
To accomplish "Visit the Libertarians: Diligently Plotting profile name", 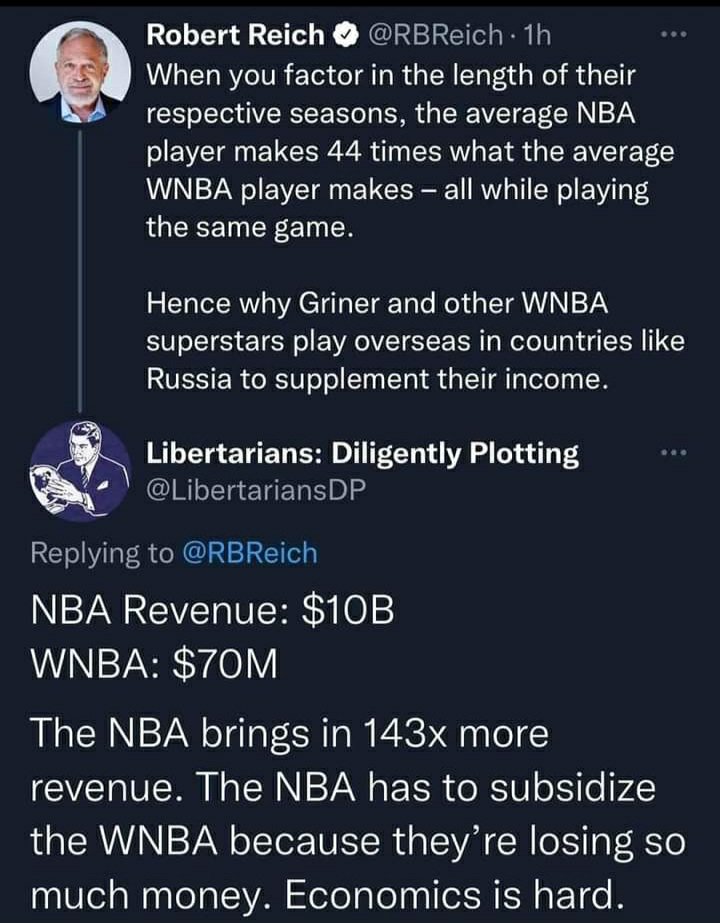I will coord(362,453).
